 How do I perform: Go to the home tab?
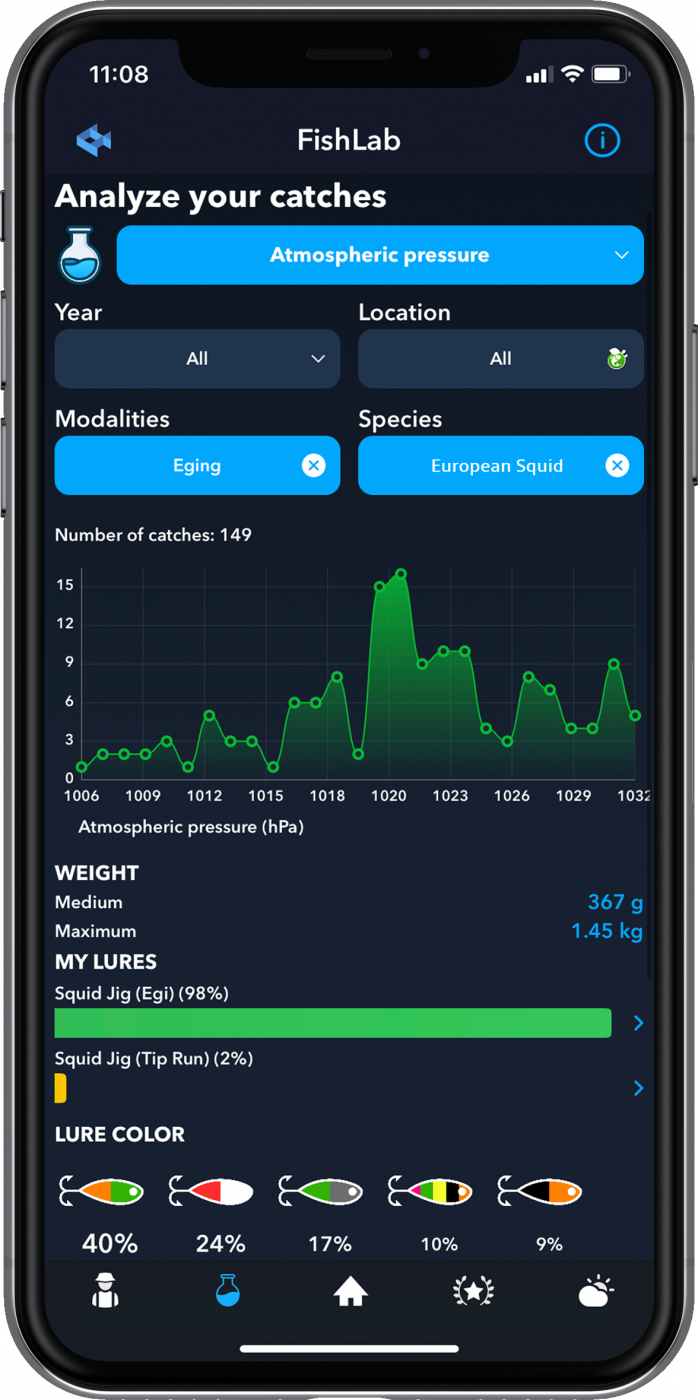tap(350, 1292)
